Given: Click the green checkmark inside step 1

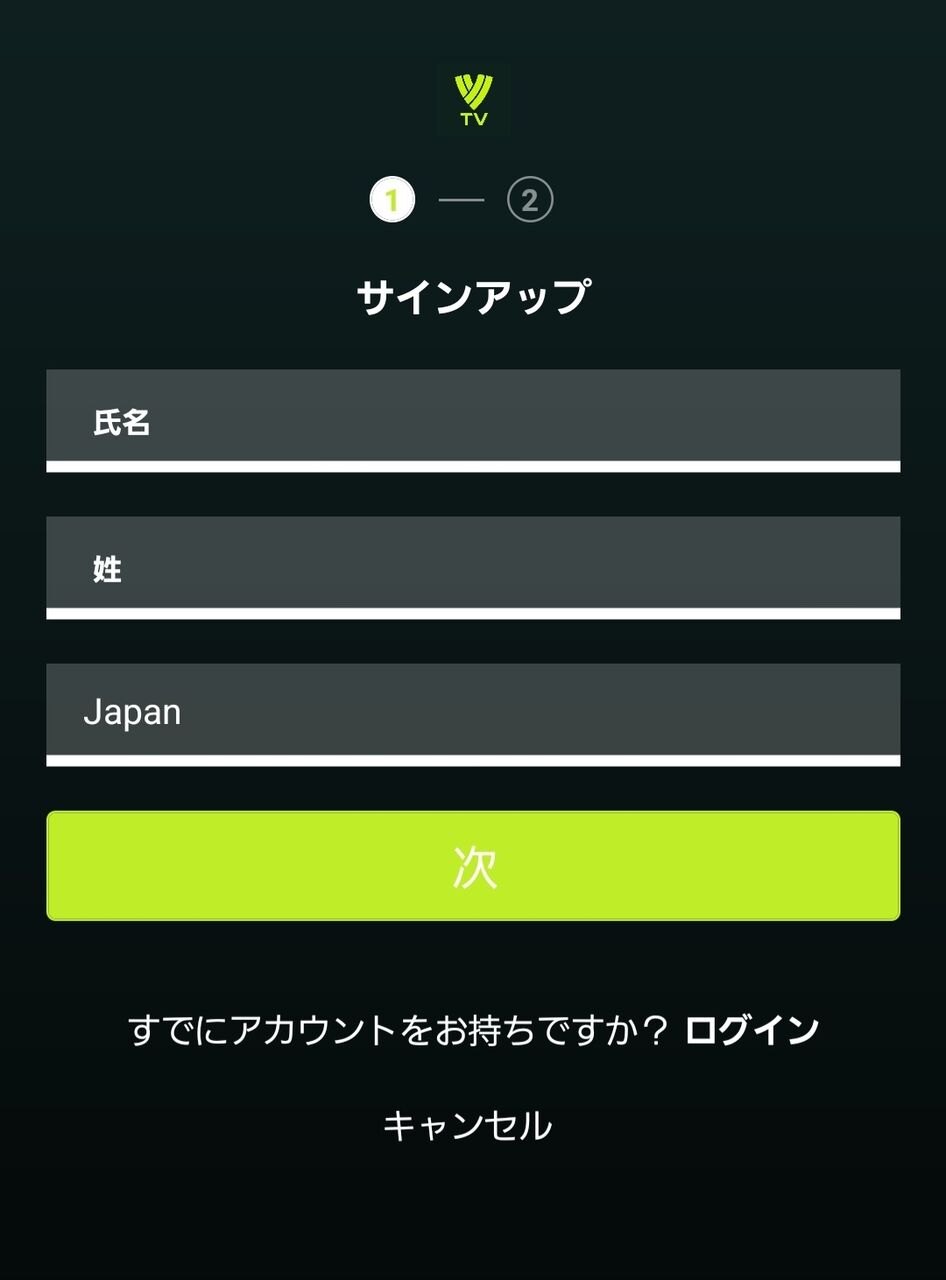Looking at the screenshot, I should tap(394, 199).
